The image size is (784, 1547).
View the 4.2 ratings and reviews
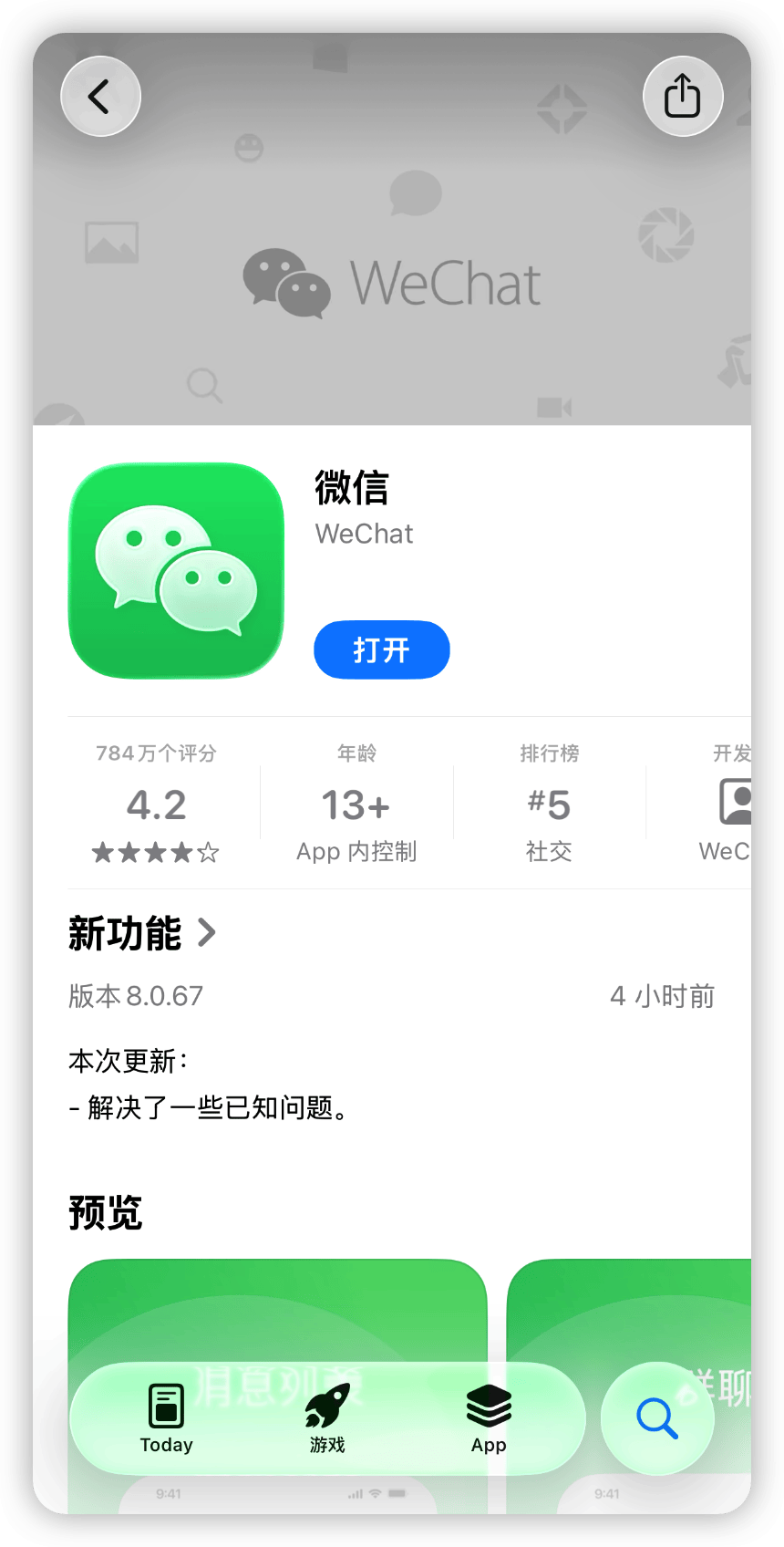pos(156,805)
